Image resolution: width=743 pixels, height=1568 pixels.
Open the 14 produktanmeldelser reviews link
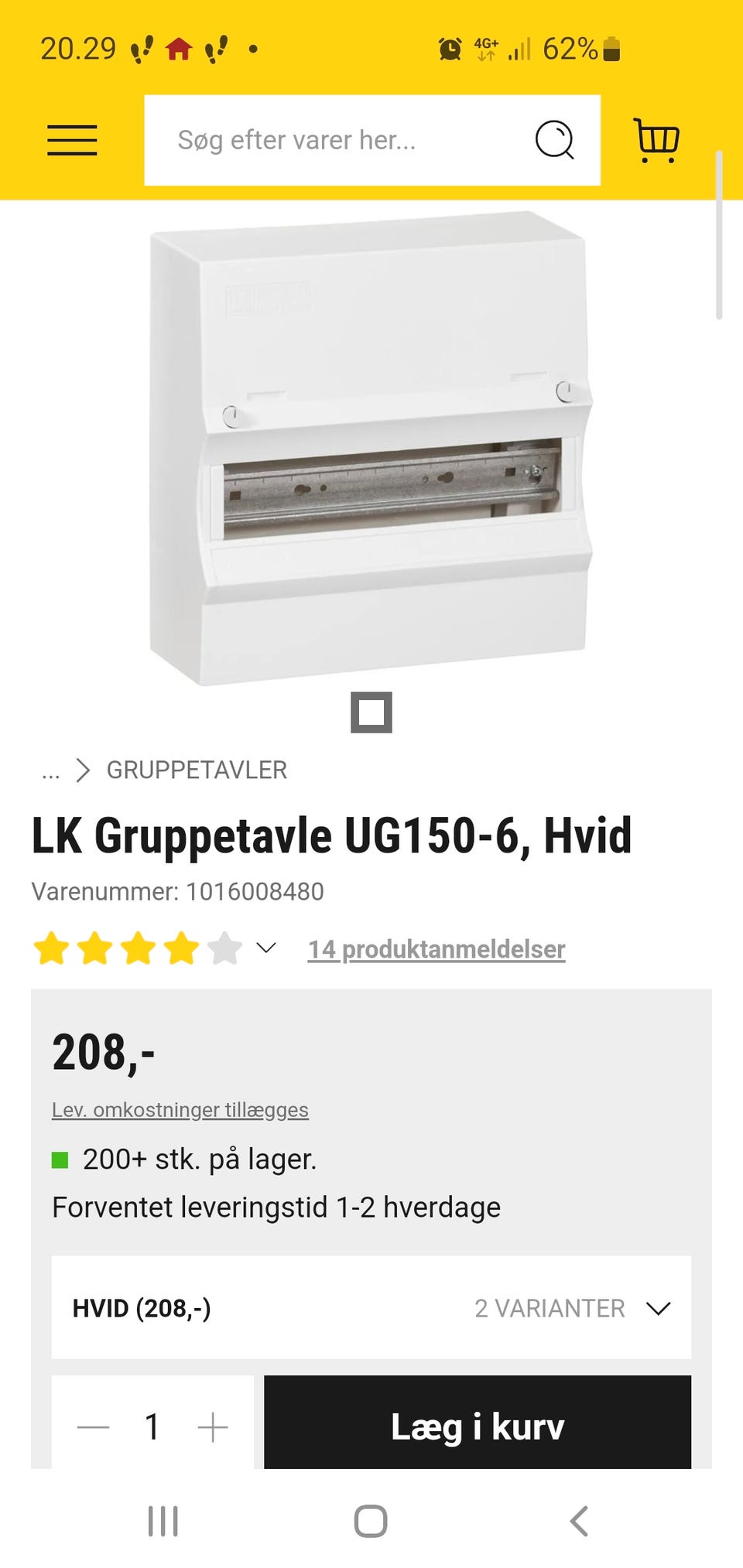436,948
